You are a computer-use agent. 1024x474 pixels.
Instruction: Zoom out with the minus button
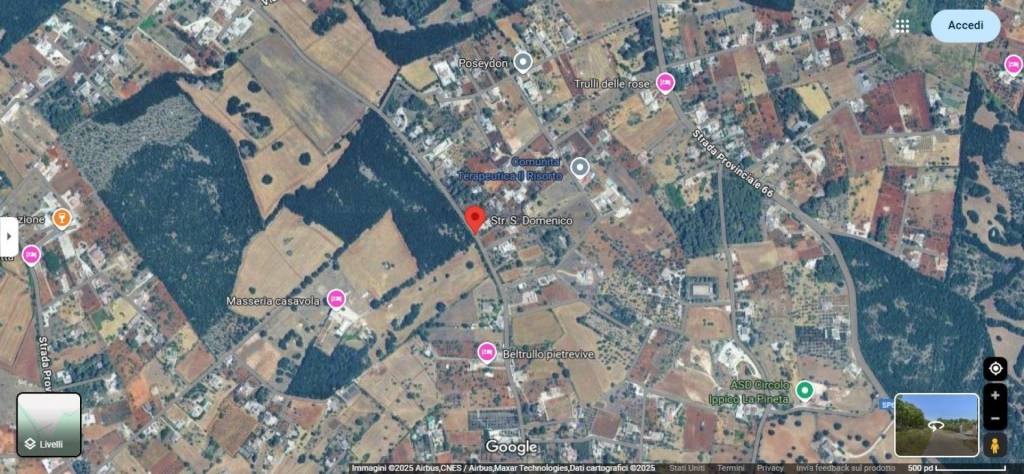click(x=995, y=418)
